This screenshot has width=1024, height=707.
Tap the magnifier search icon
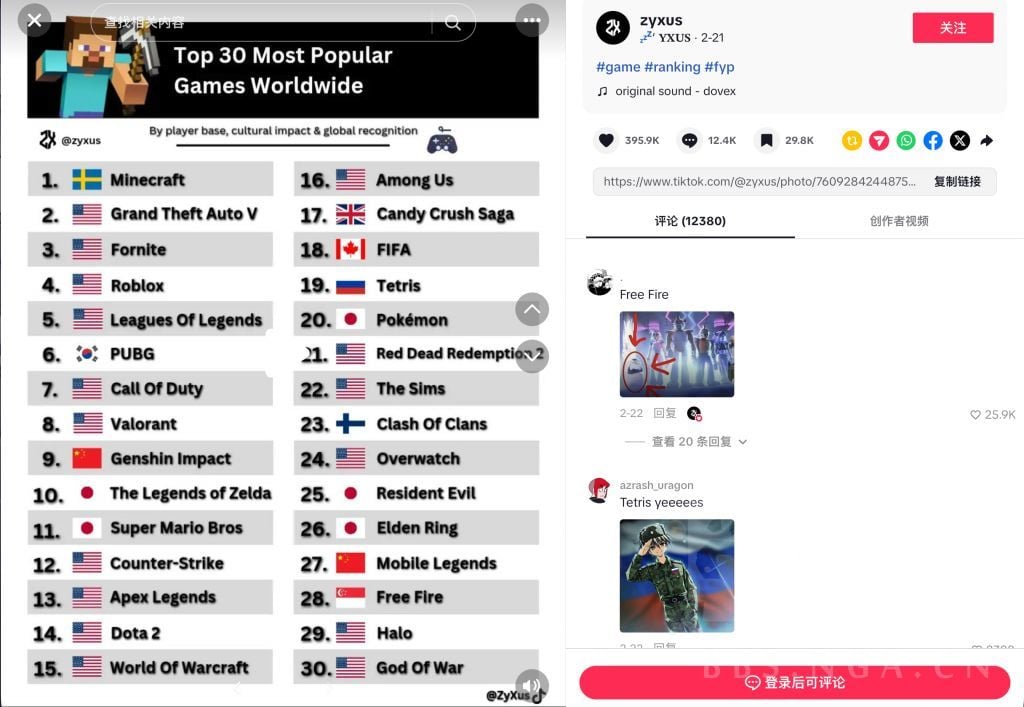(453, 22)
